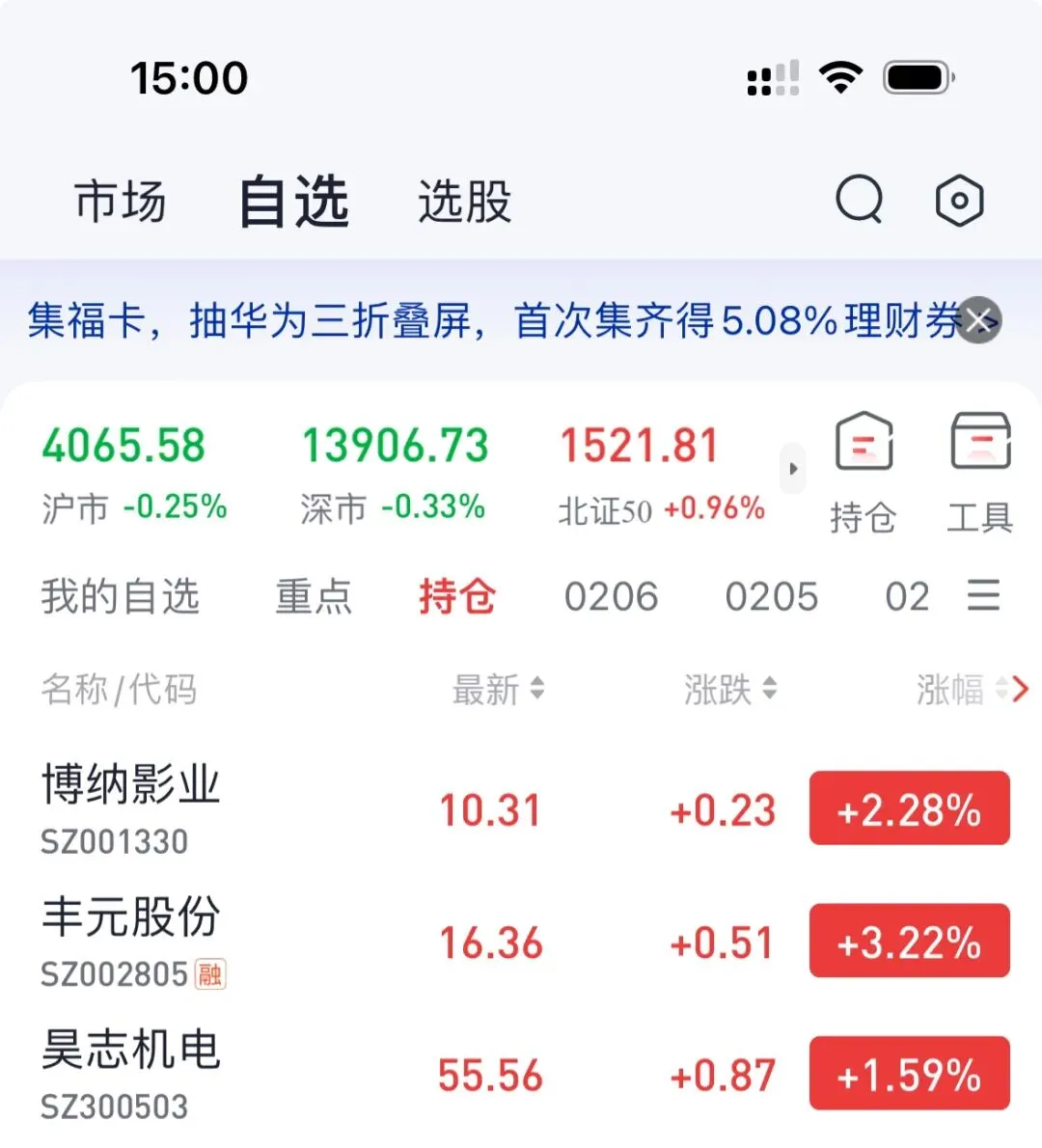Open the 集福卡 promotion banner
Screen dimensions: 1042x1148
[x=482, y=320]
